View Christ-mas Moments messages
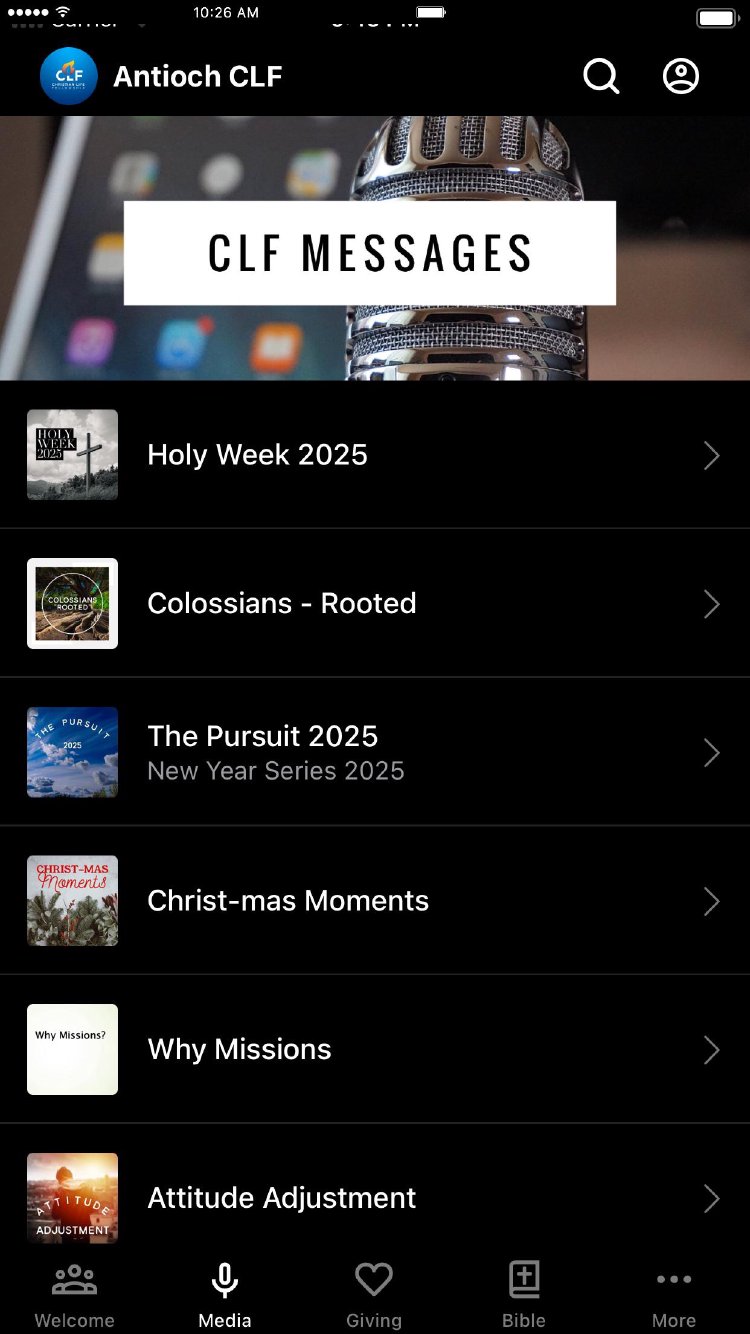 [374, 900]
